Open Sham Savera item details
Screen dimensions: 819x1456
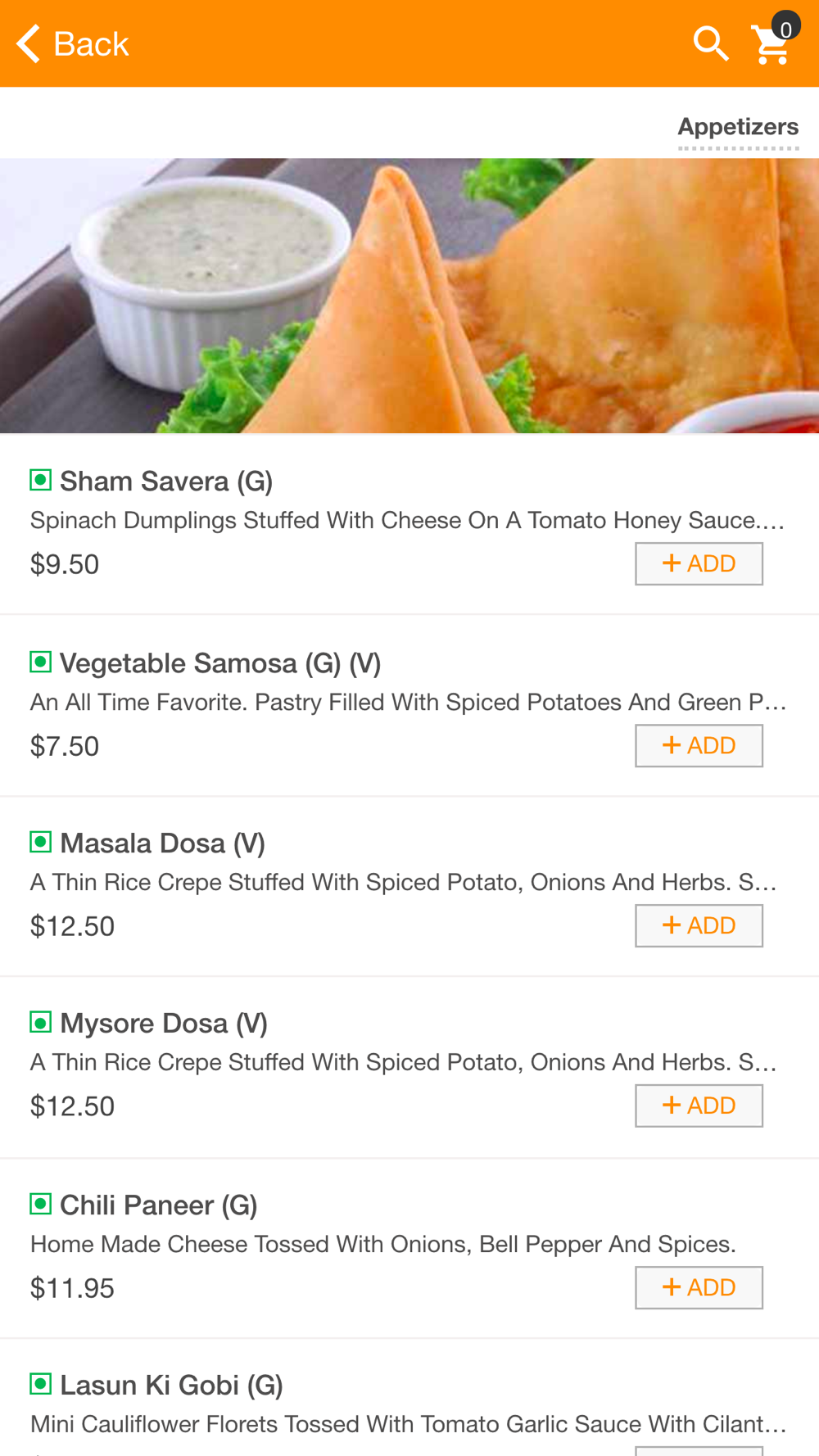pyautogui.click(x=166, y=481)
